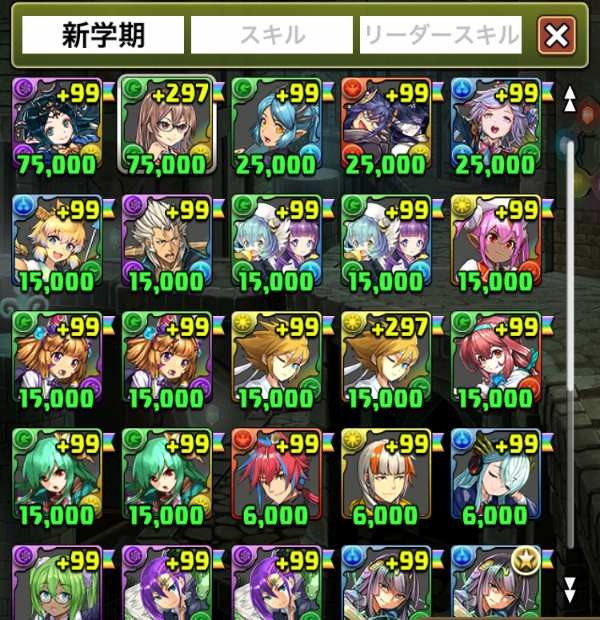Open the green-haired glasses monster card
Image resolution: width=600 pixels, height=620 pixels.
click(x=57, y=583)
